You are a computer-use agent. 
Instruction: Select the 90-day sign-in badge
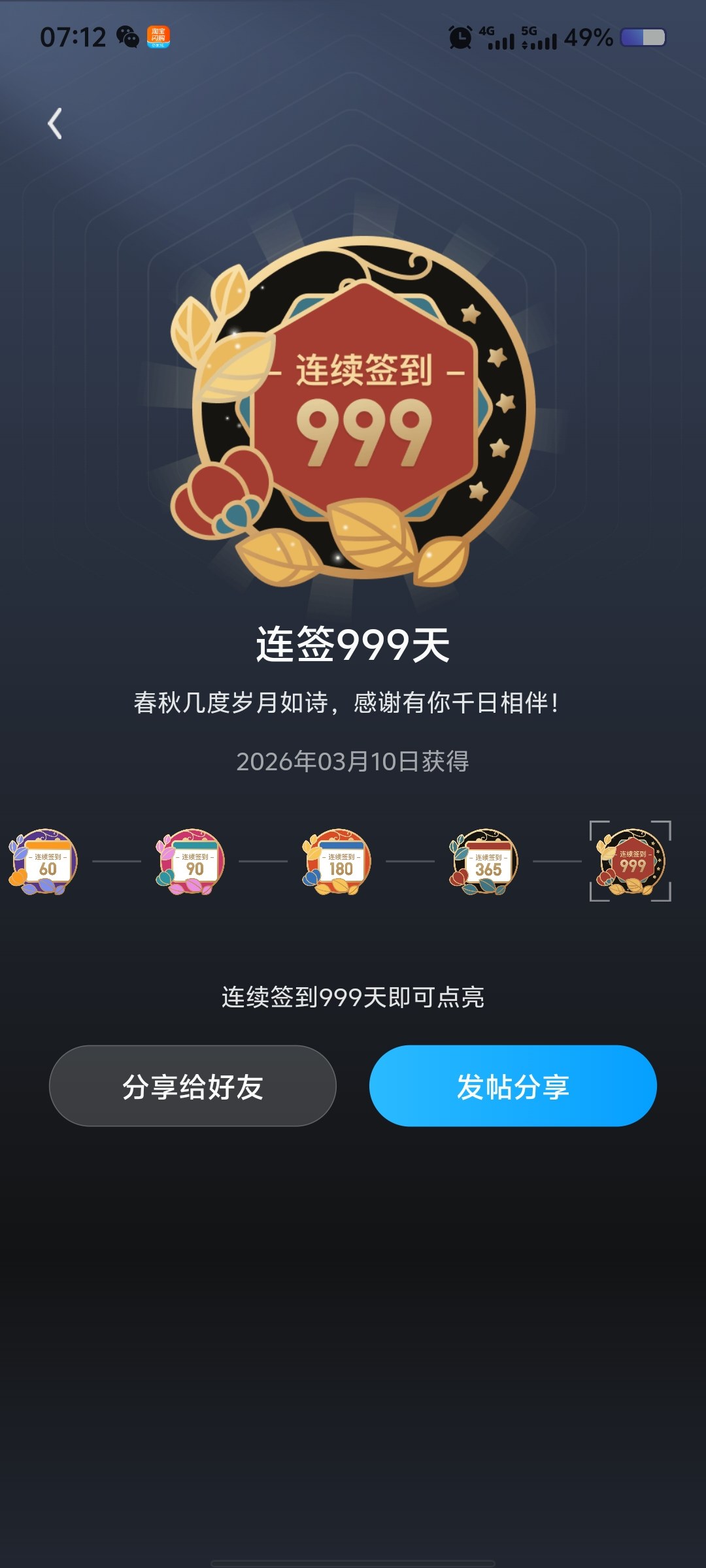coord(191,862)
